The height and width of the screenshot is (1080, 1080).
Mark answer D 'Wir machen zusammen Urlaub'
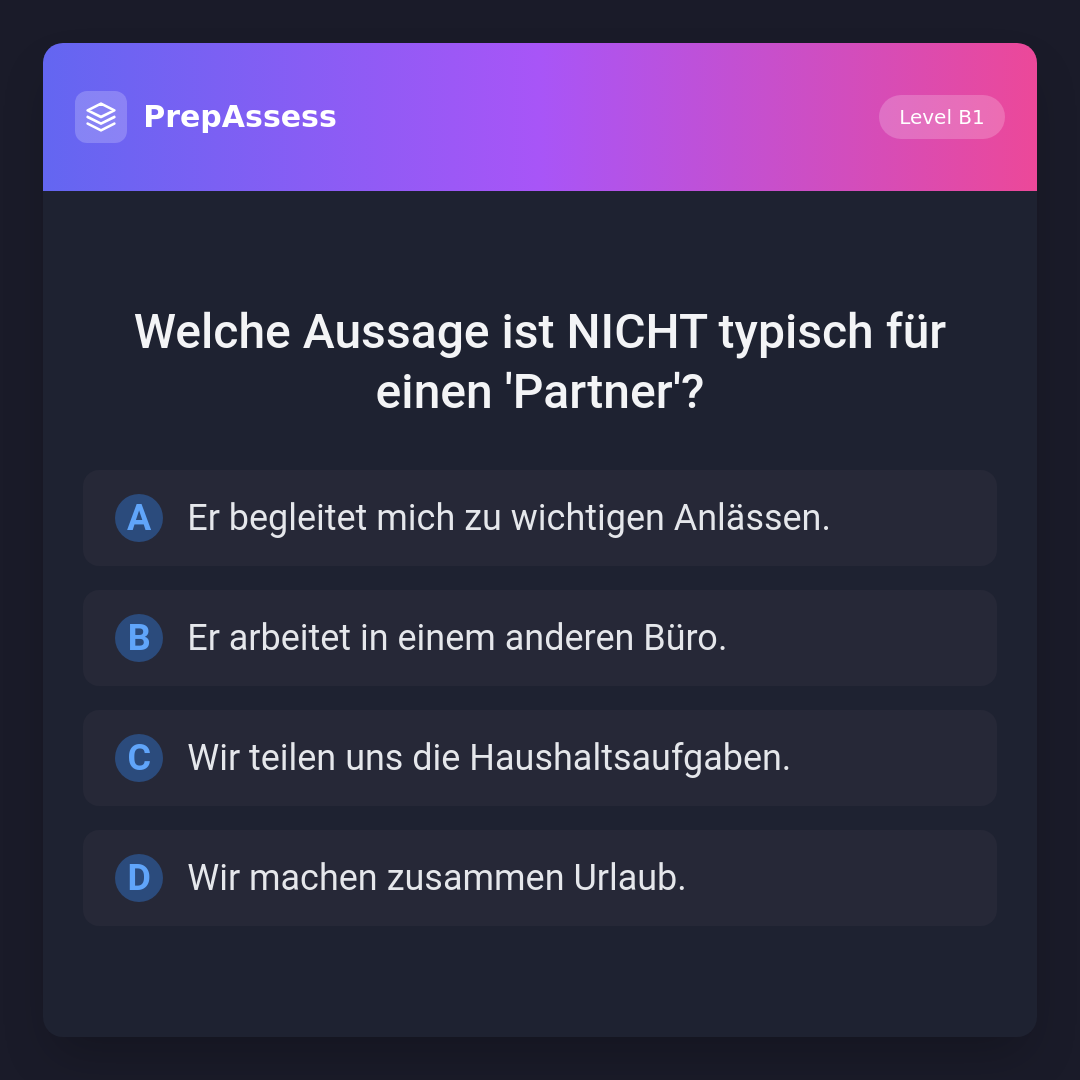[540, 878]
